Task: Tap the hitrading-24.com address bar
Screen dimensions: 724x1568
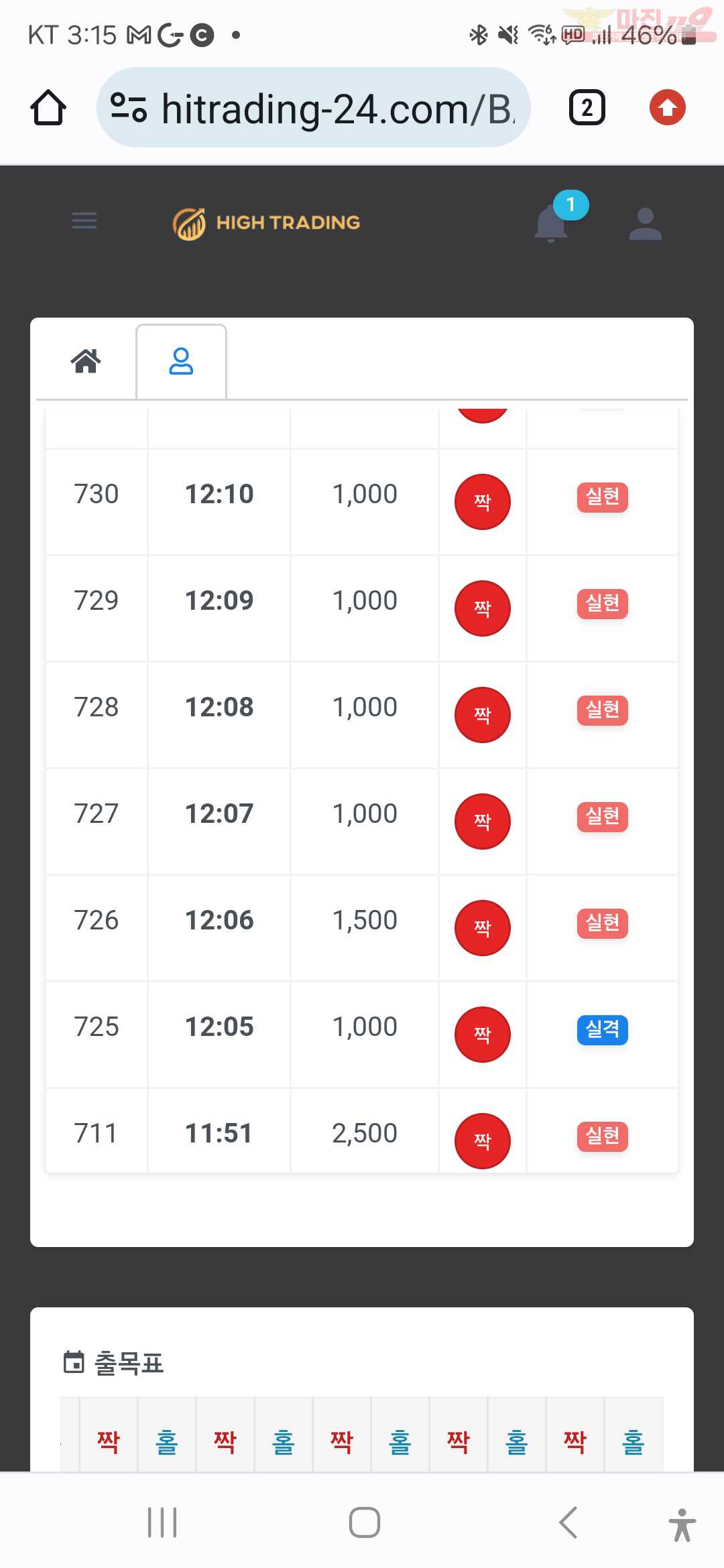Action: (314, 108)
